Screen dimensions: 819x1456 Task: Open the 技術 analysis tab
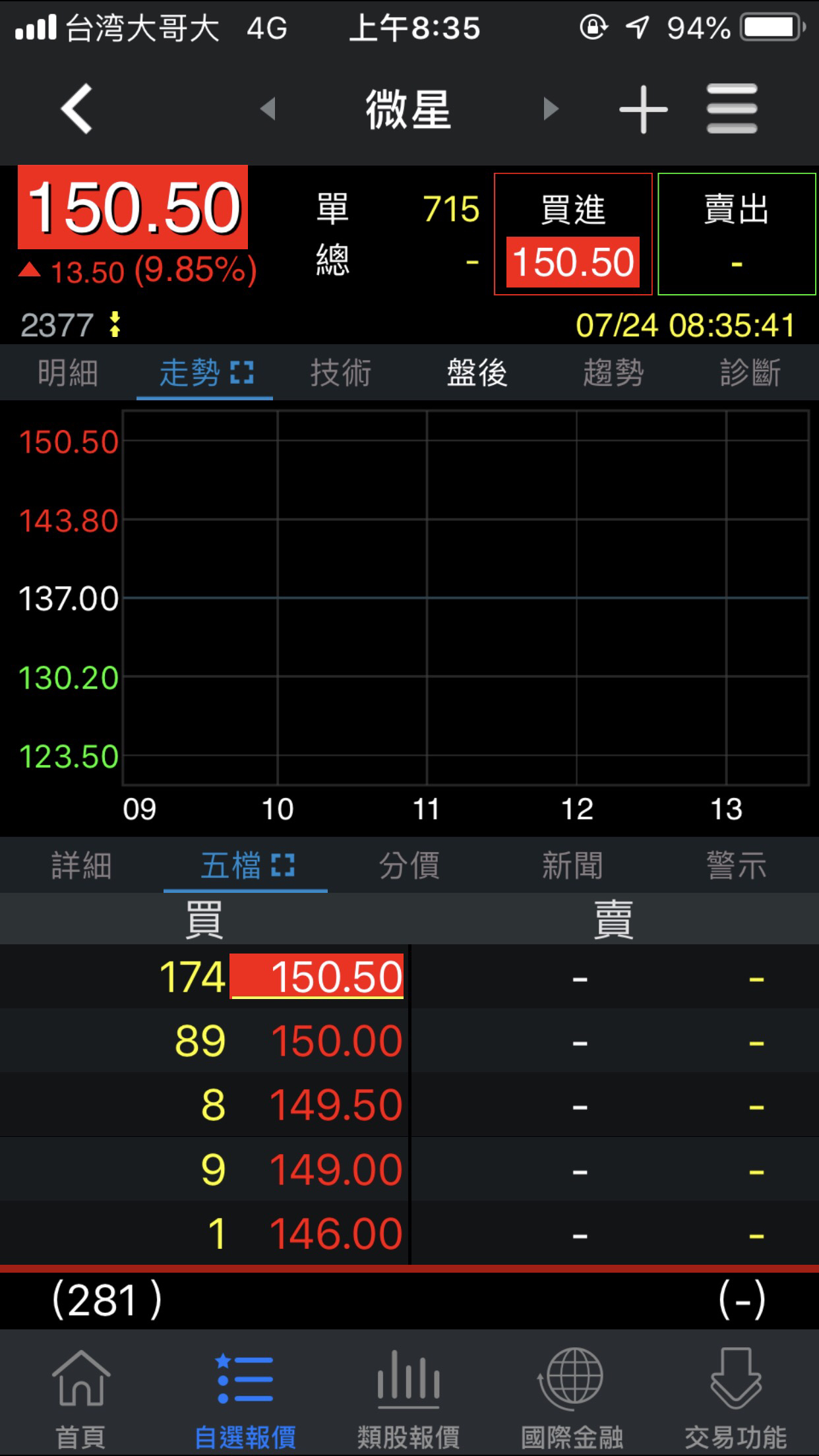(341, 373)
